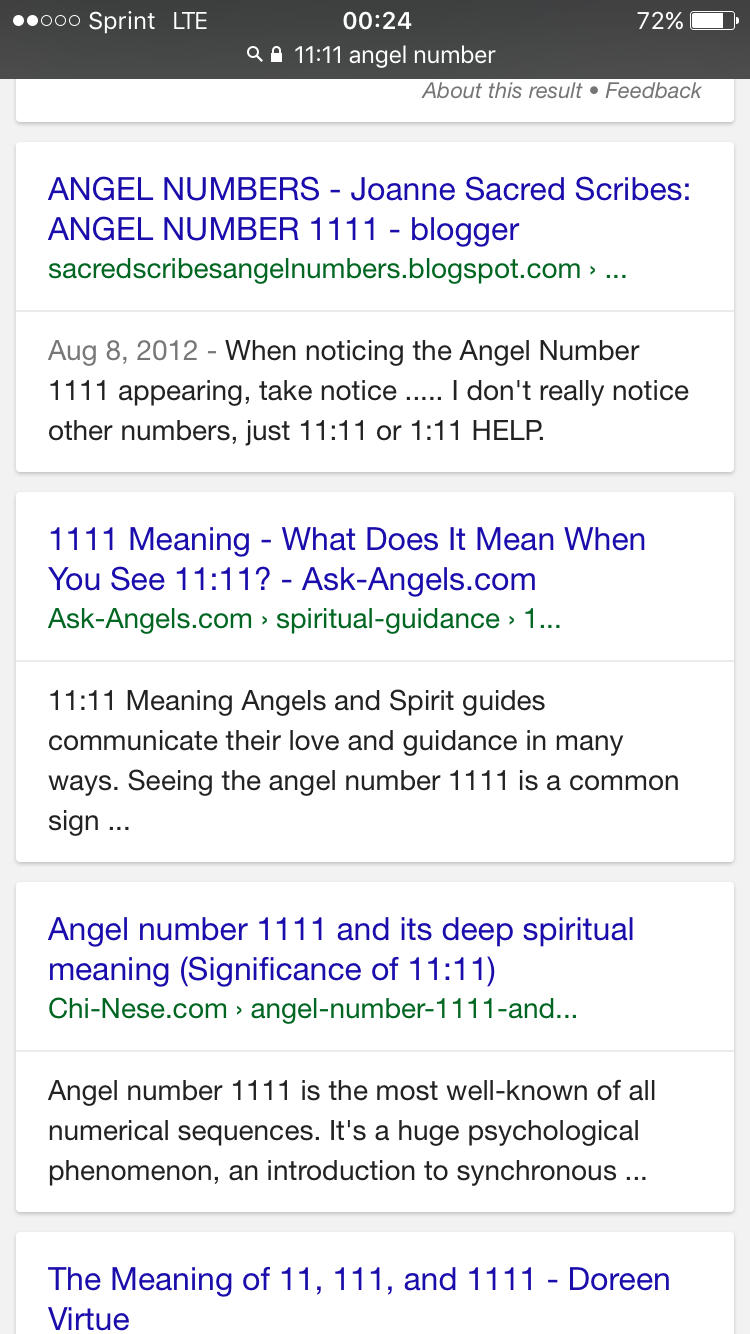
Task: Open Joanne Sacred Scribes Angel Number 1111 result
Action: point(369,209)
